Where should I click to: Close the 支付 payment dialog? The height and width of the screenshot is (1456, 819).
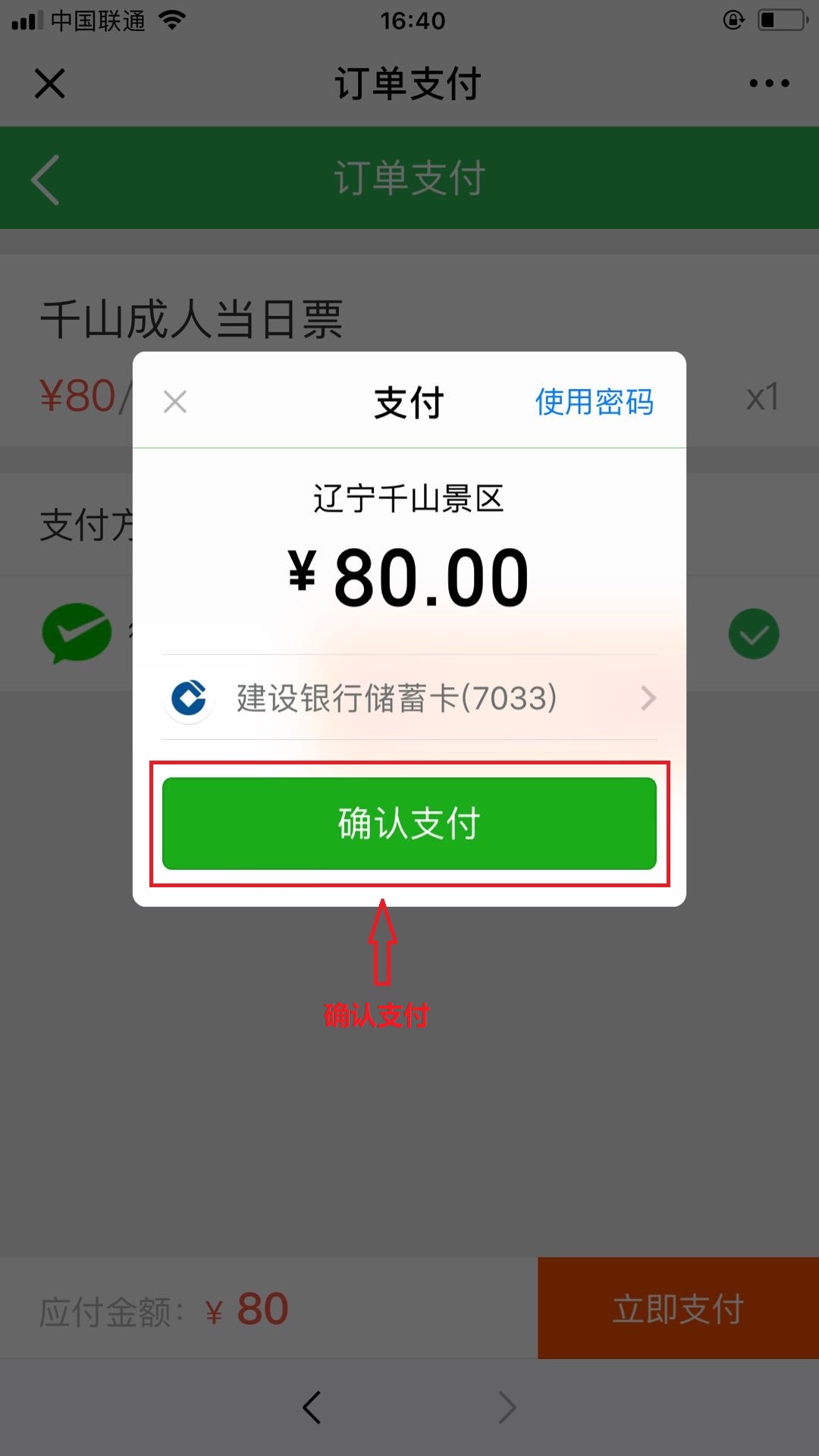pos(175,402)
